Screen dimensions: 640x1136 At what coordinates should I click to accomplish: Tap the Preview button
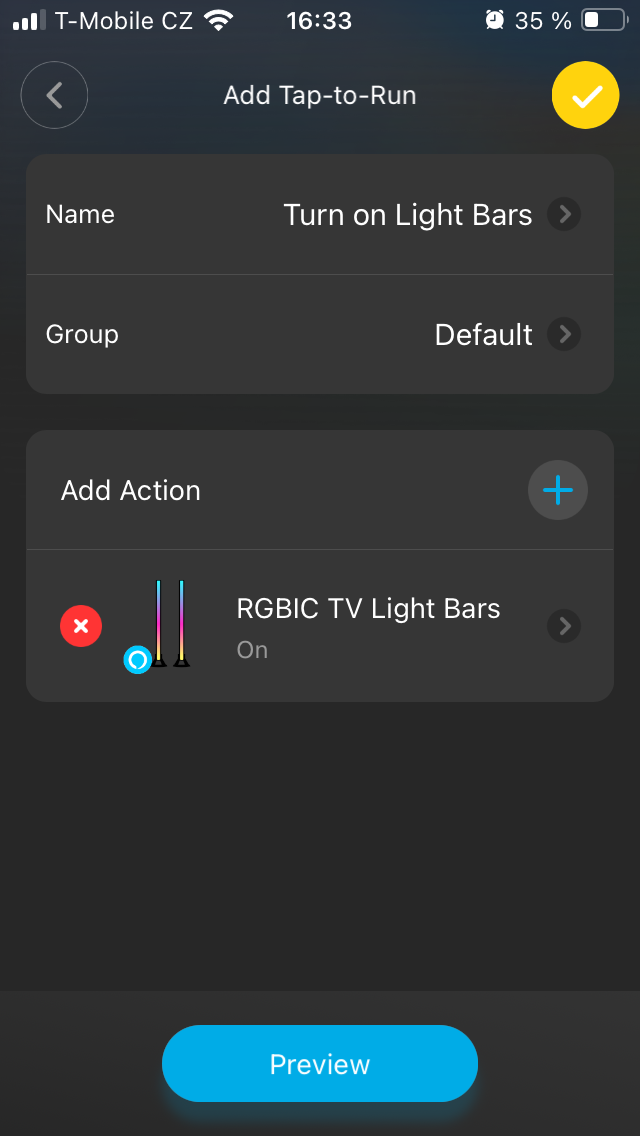point(320,1064)
